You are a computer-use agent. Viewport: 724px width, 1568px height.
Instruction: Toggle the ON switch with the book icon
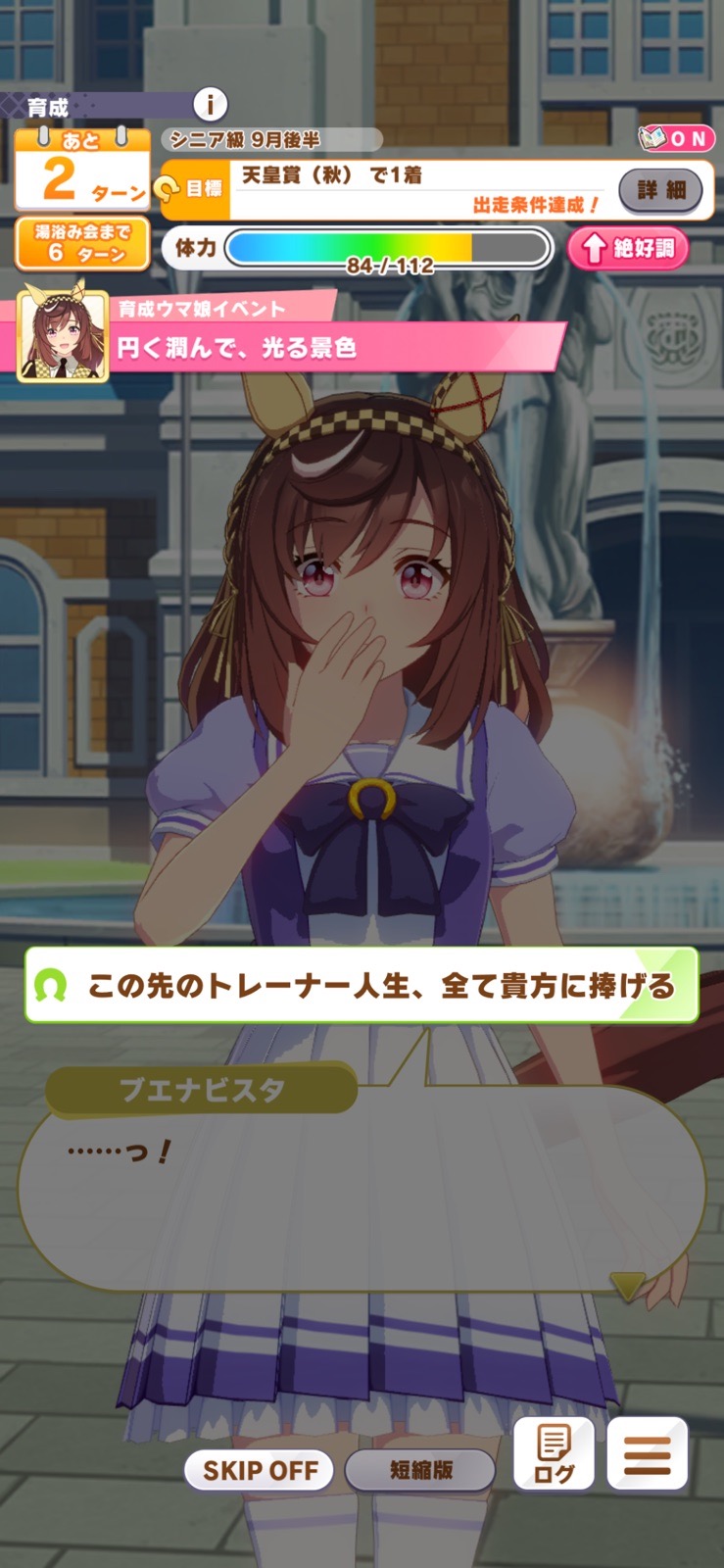tap(673, 138)
